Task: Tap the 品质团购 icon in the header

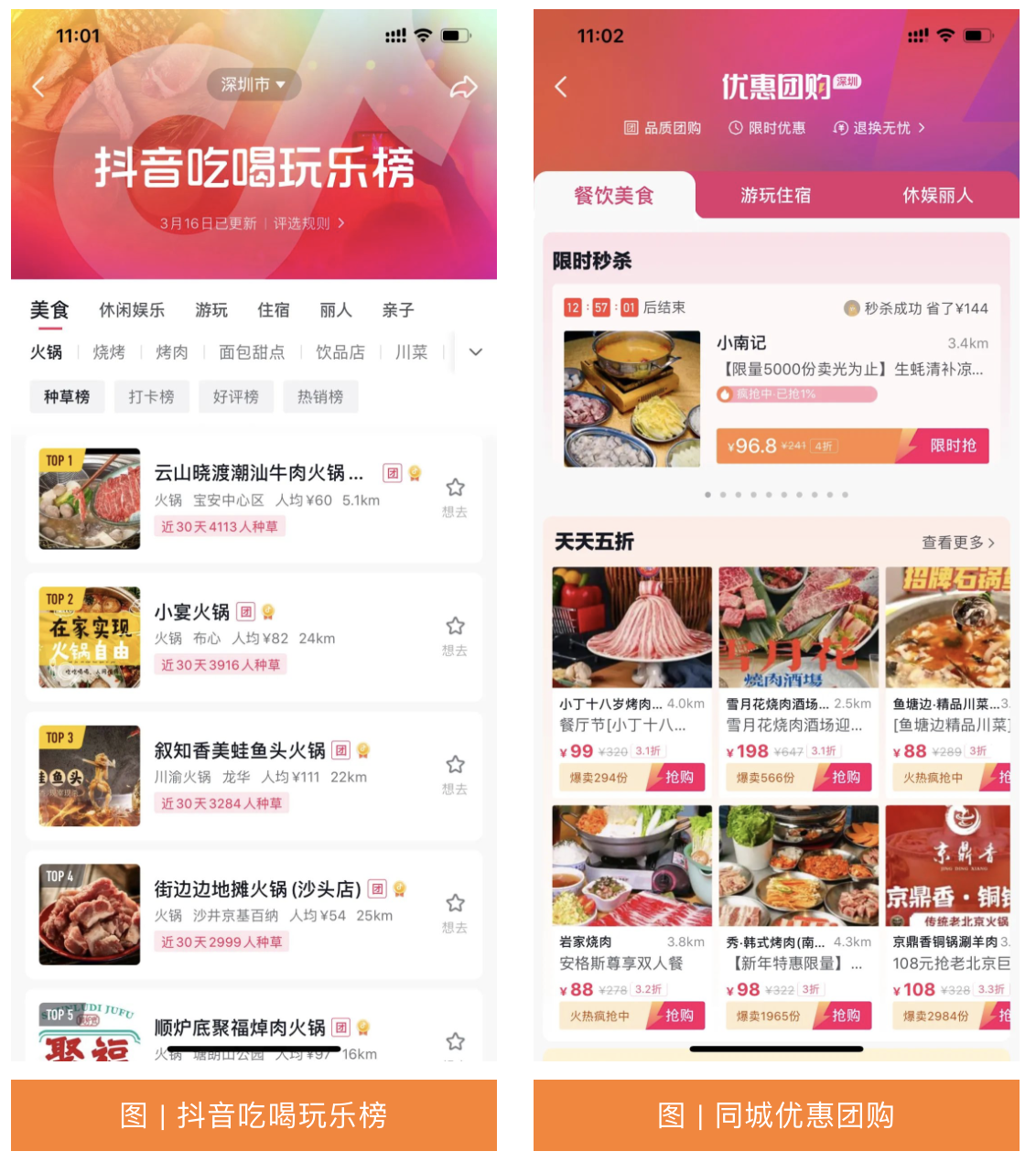Action: 631,127
